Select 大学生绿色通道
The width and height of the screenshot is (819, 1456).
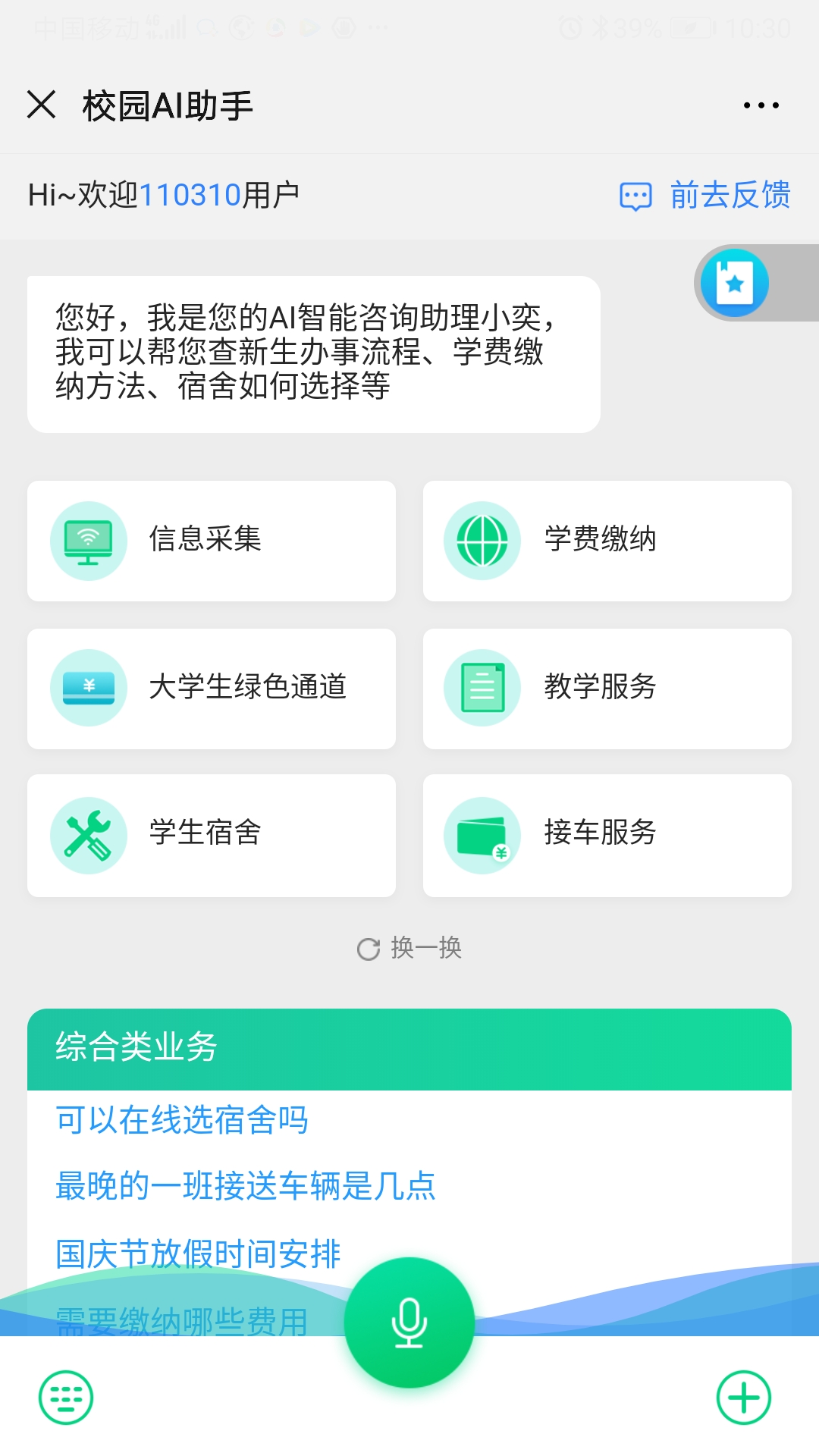[212, 689]
